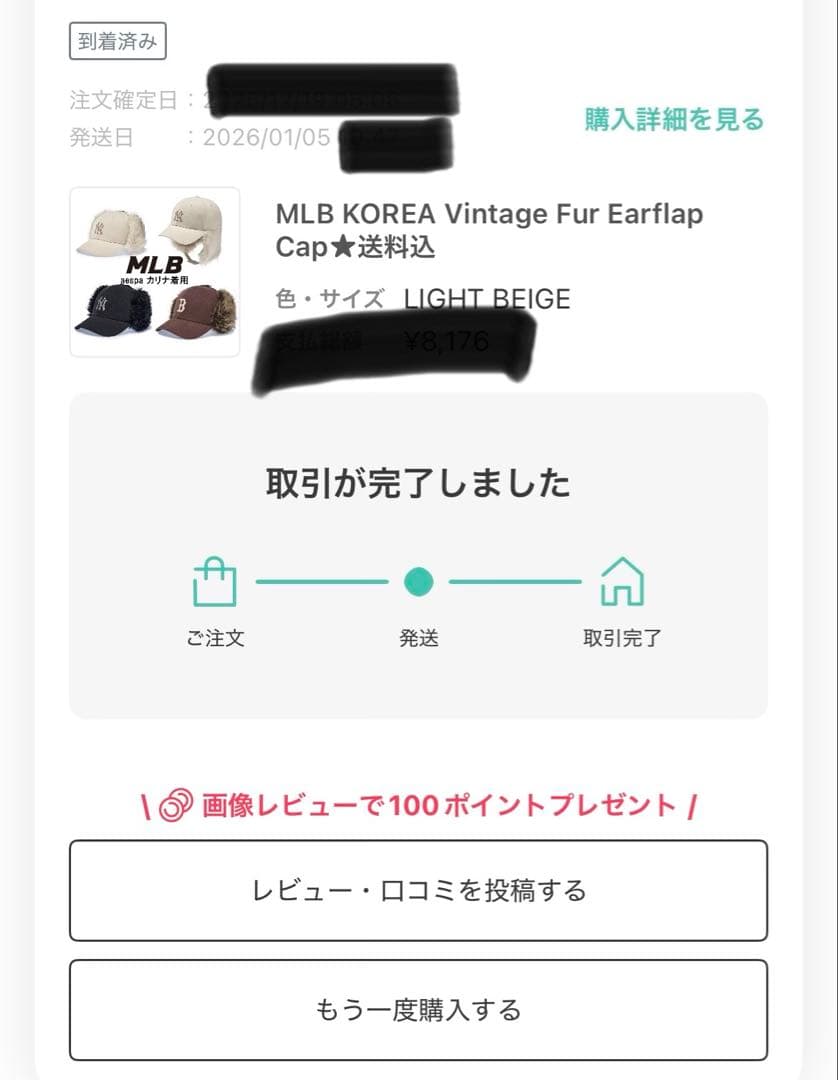Select the shopping bag icon above ご注文 label

pos(214,583)
